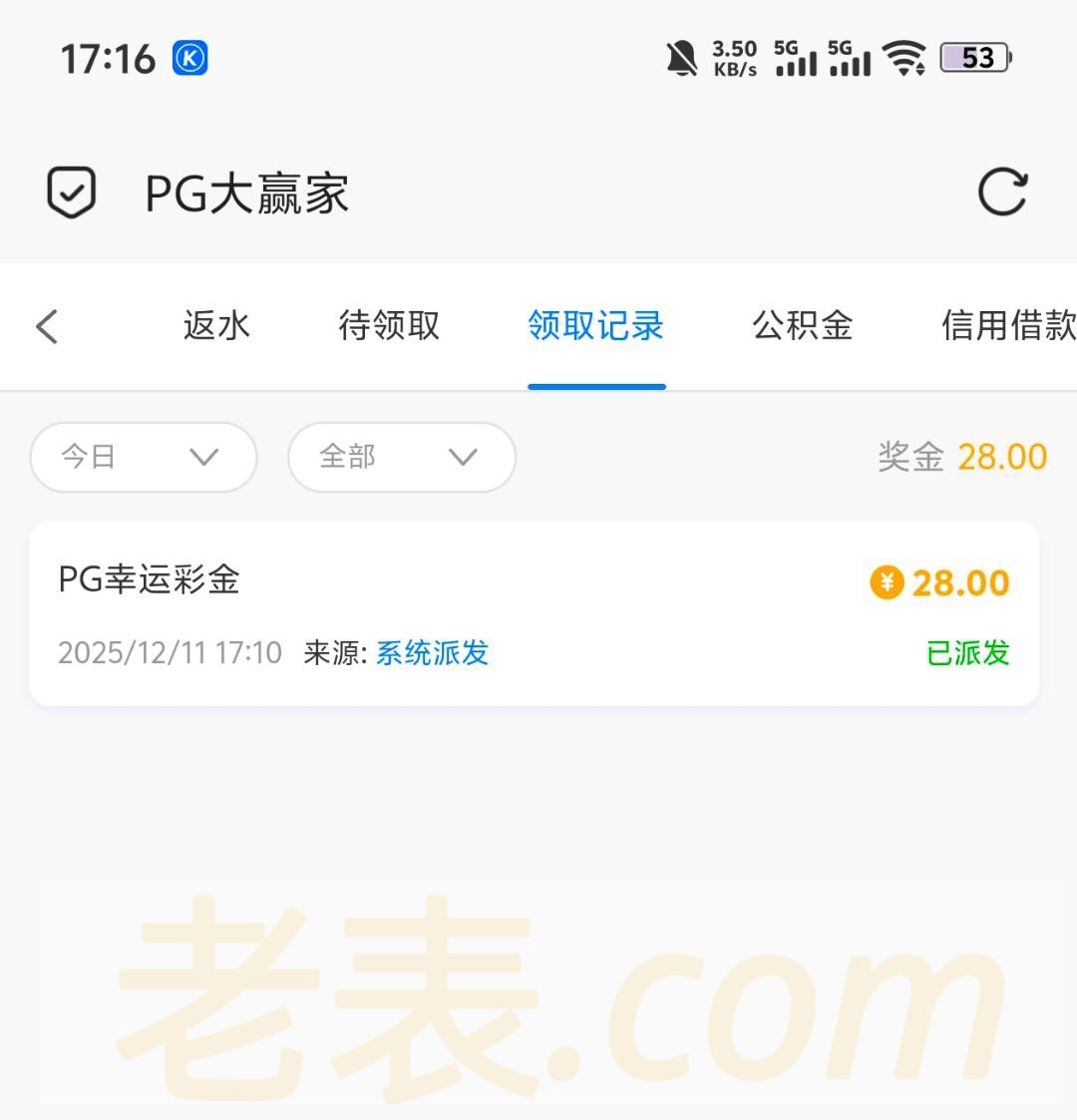Select the 领取记录 tab
Image resolution: width=1077 pixels, height=1120 pixels.
click(595, 326)
